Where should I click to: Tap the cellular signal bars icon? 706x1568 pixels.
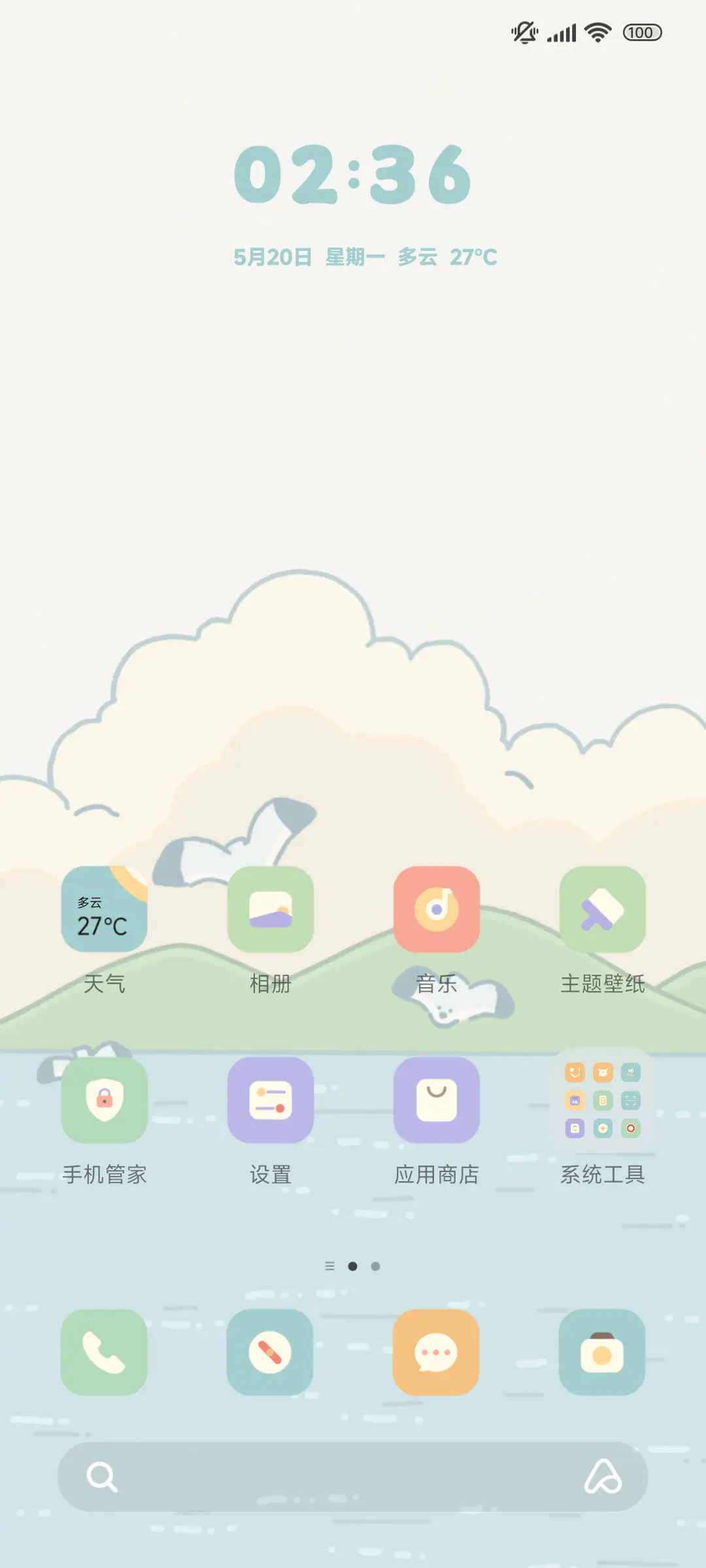click(x=561, y=31)
